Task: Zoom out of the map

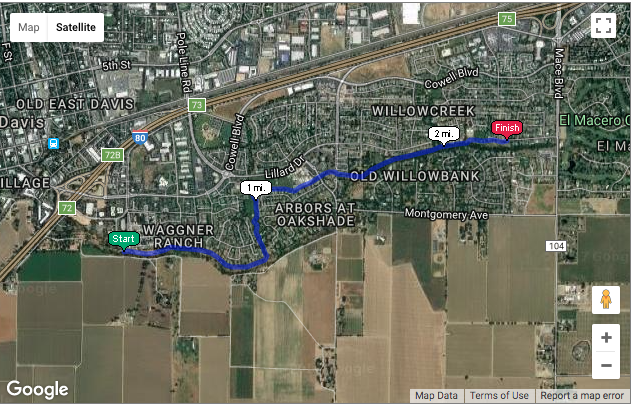Action: [x=605, y=366]
